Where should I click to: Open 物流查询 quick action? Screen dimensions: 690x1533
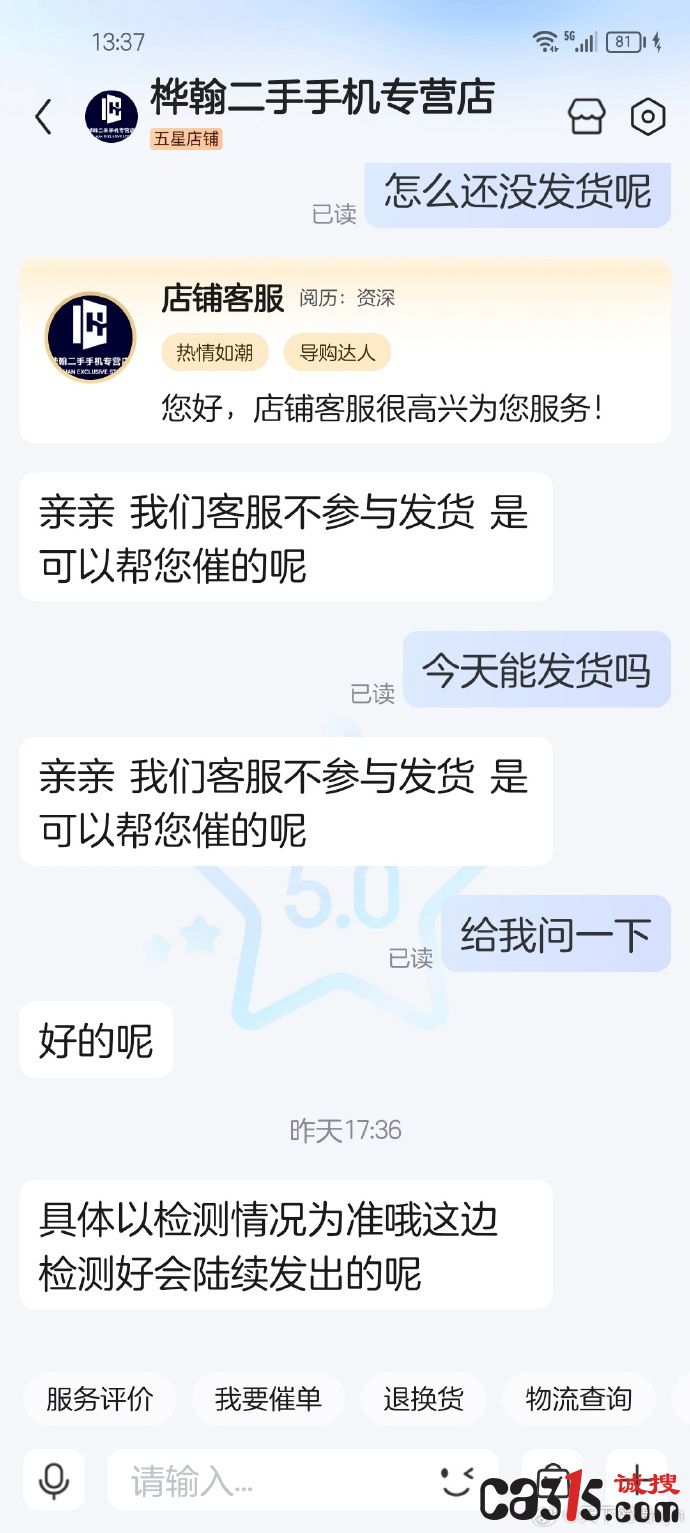[x=578, y=1398]
